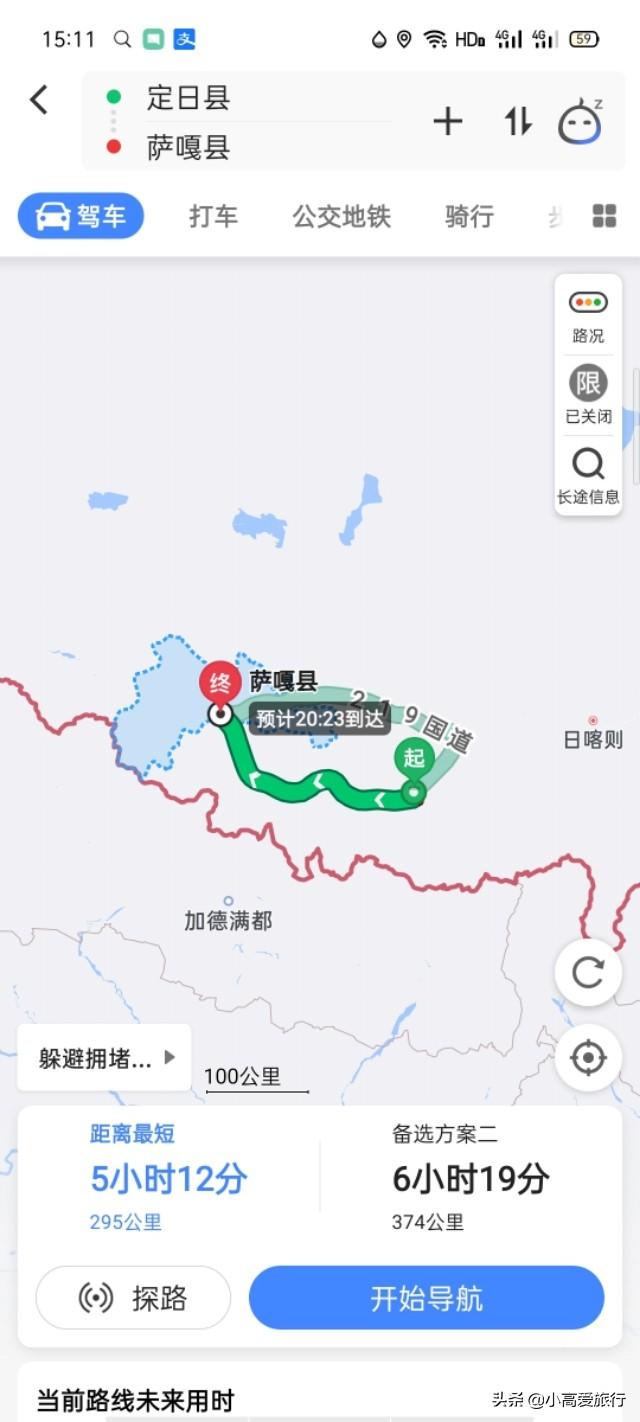Screen dimensions: 640x1422
Task: Switch to the 骑行 cycling tab
Action: tap(469, 216)
